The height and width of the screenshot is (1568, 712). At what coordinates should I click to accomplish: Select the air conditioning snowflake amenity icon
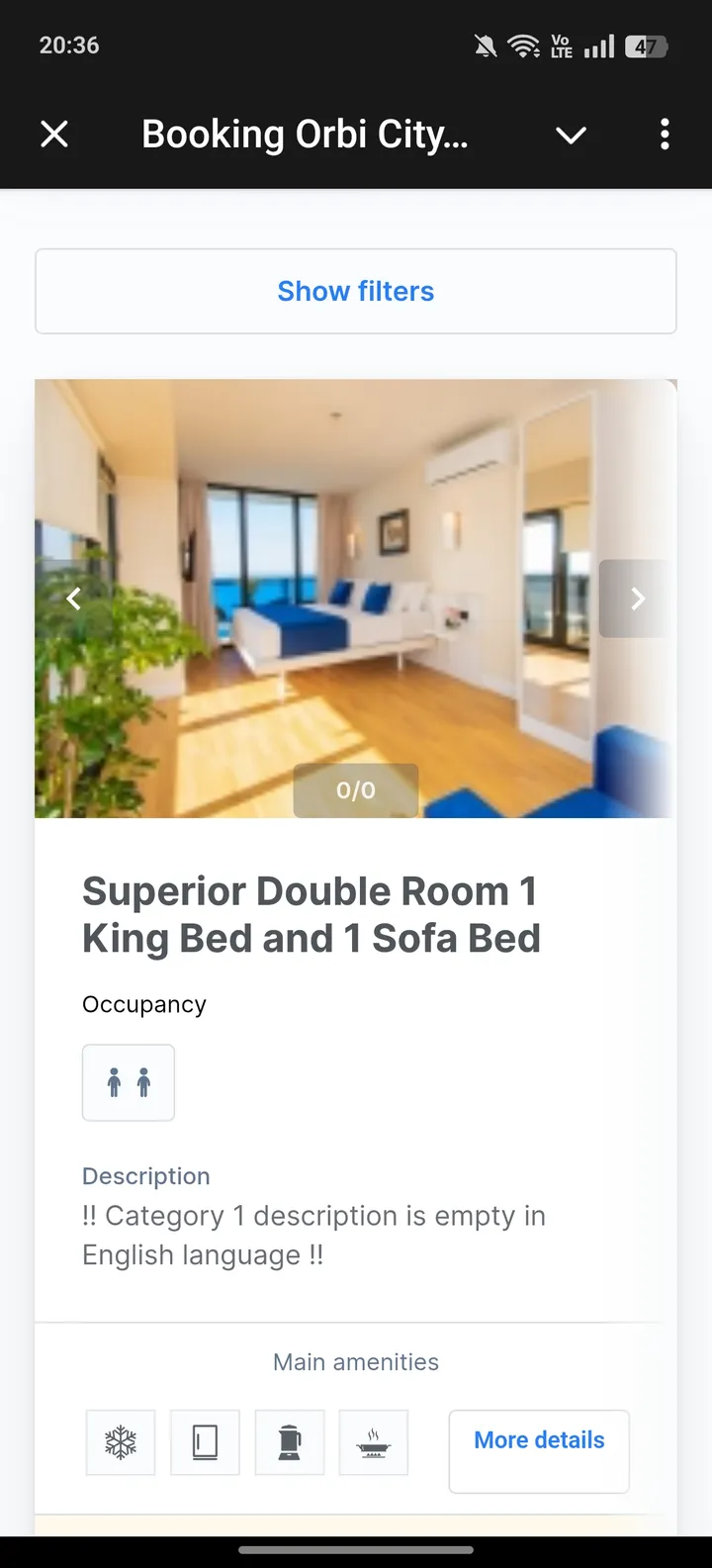click(x=120, y=1442)
